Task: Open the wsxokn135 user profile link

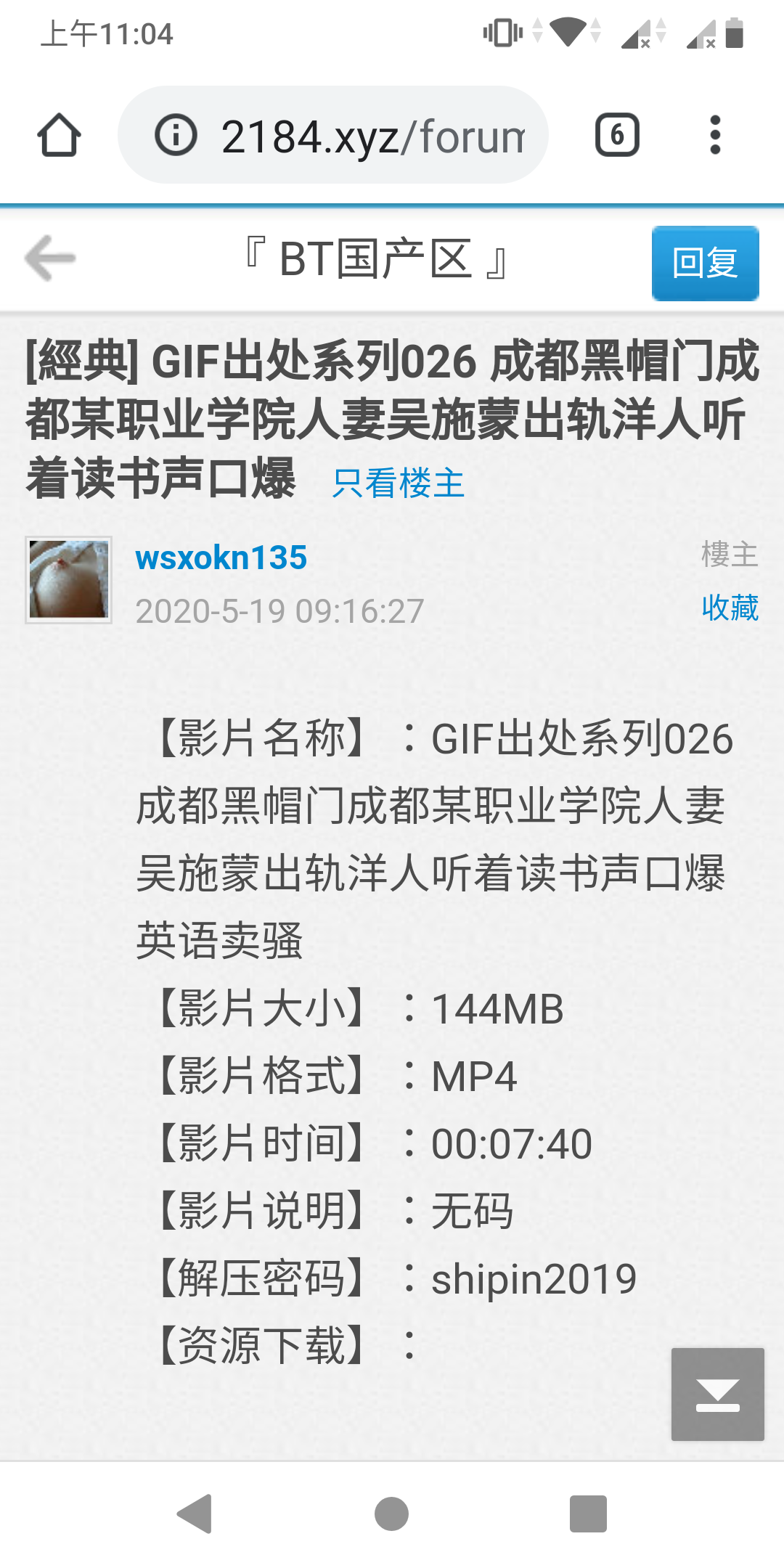Action: pyautogui.click(x=221, y=558)
